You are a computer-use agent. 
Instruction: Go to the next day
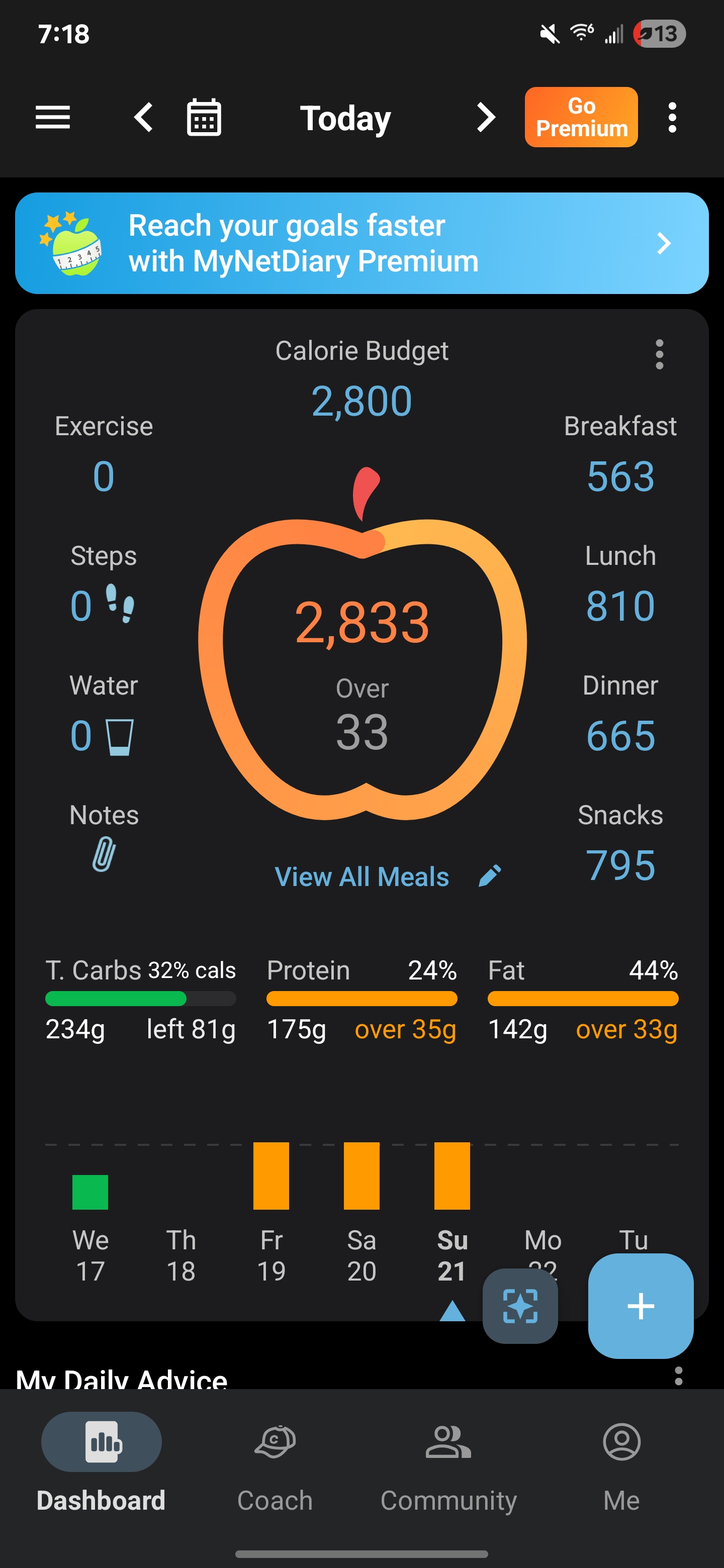(485, 117)
